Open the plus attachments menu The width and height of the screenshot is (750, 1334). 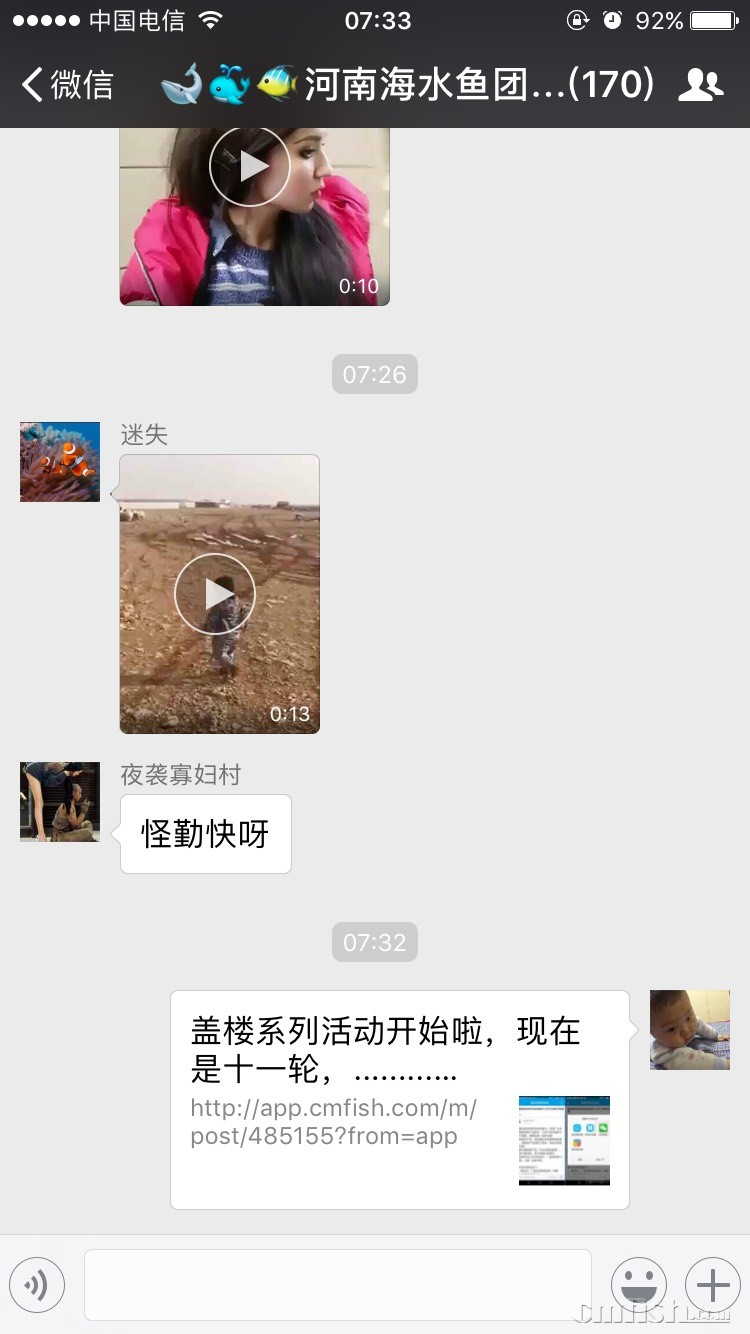pyautogui.click(x=713, y=1285)
